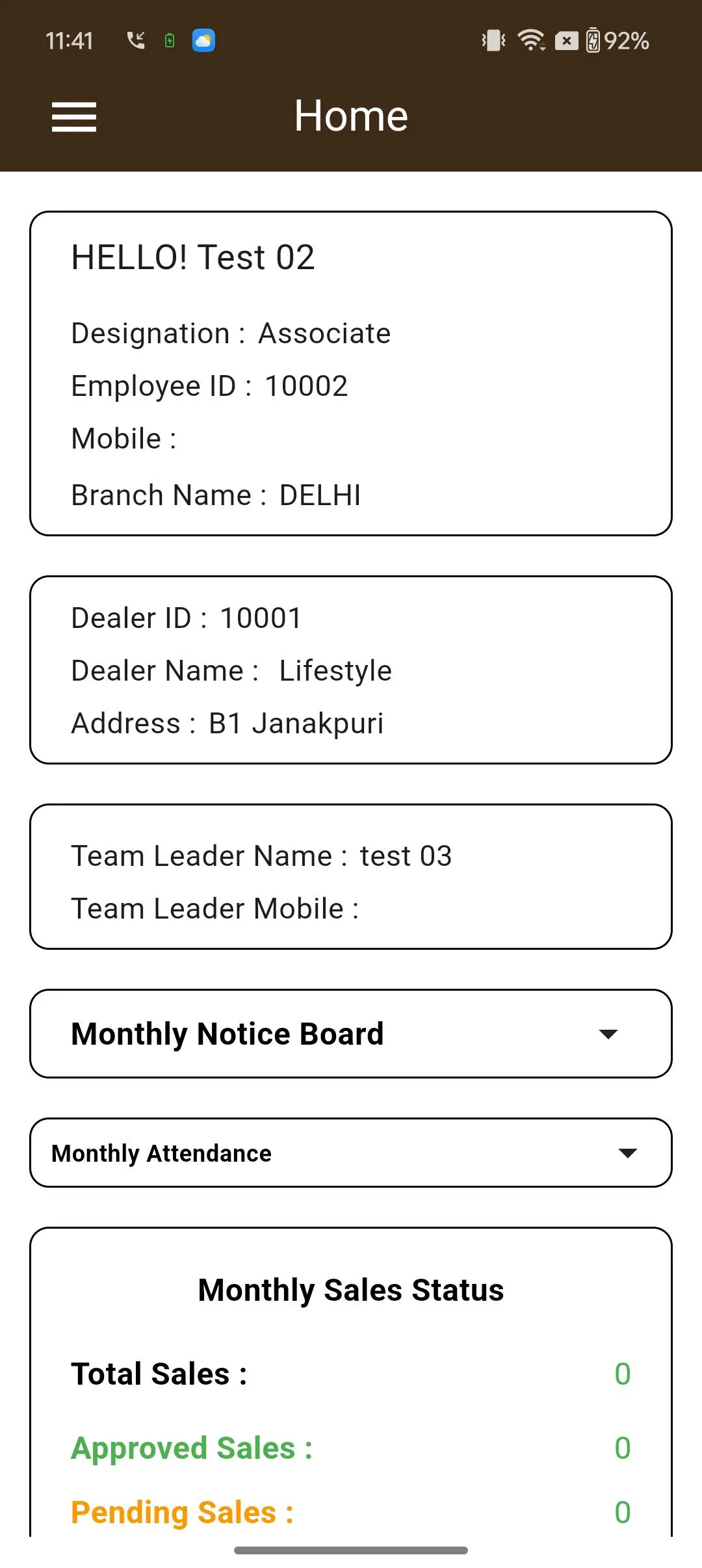702x1568 pixels.
Task: Select the Total Sales zero value
Action: point(624,1373)
